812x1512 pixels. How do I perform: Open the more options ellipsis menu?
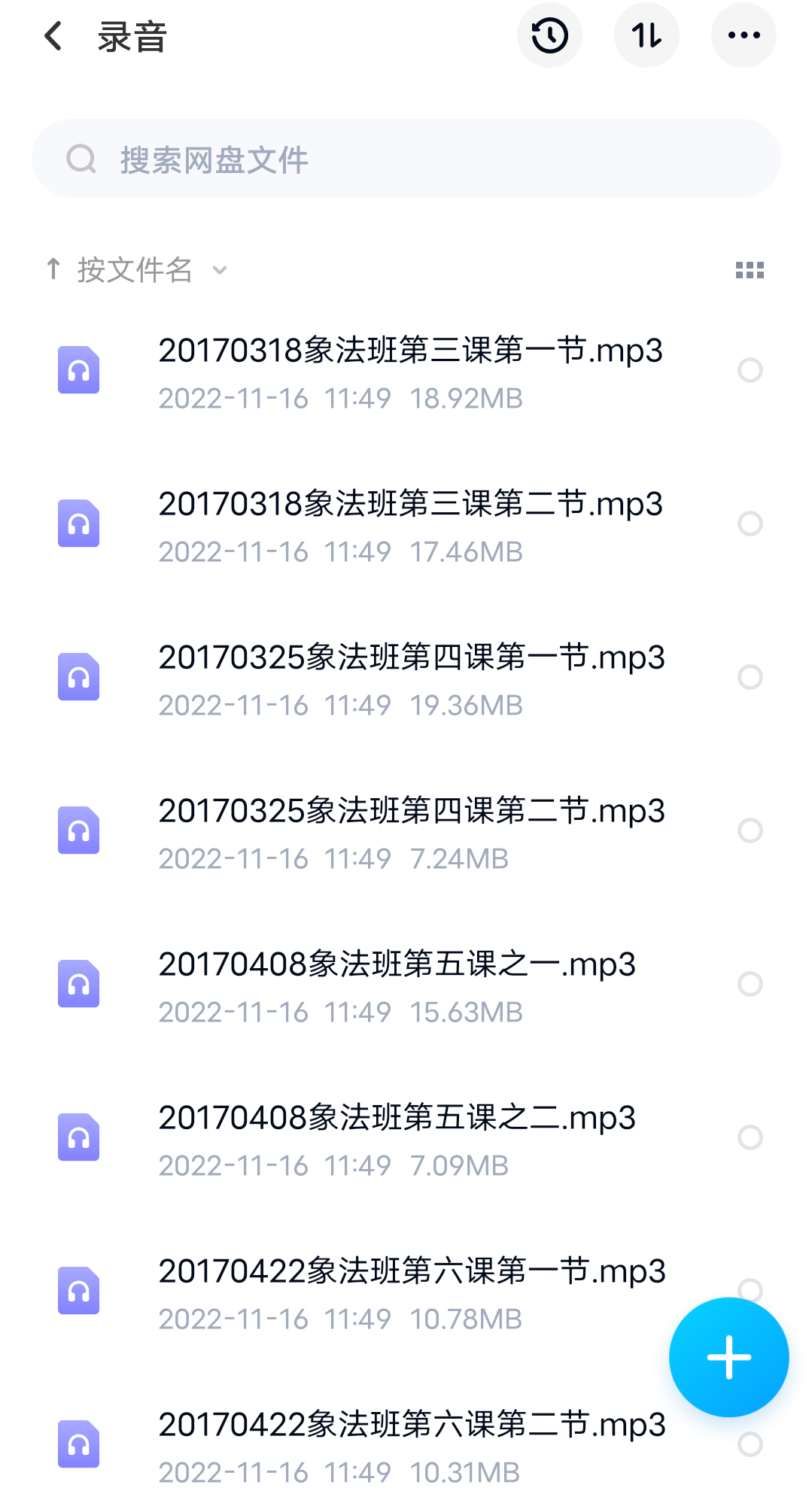[744, 35]
